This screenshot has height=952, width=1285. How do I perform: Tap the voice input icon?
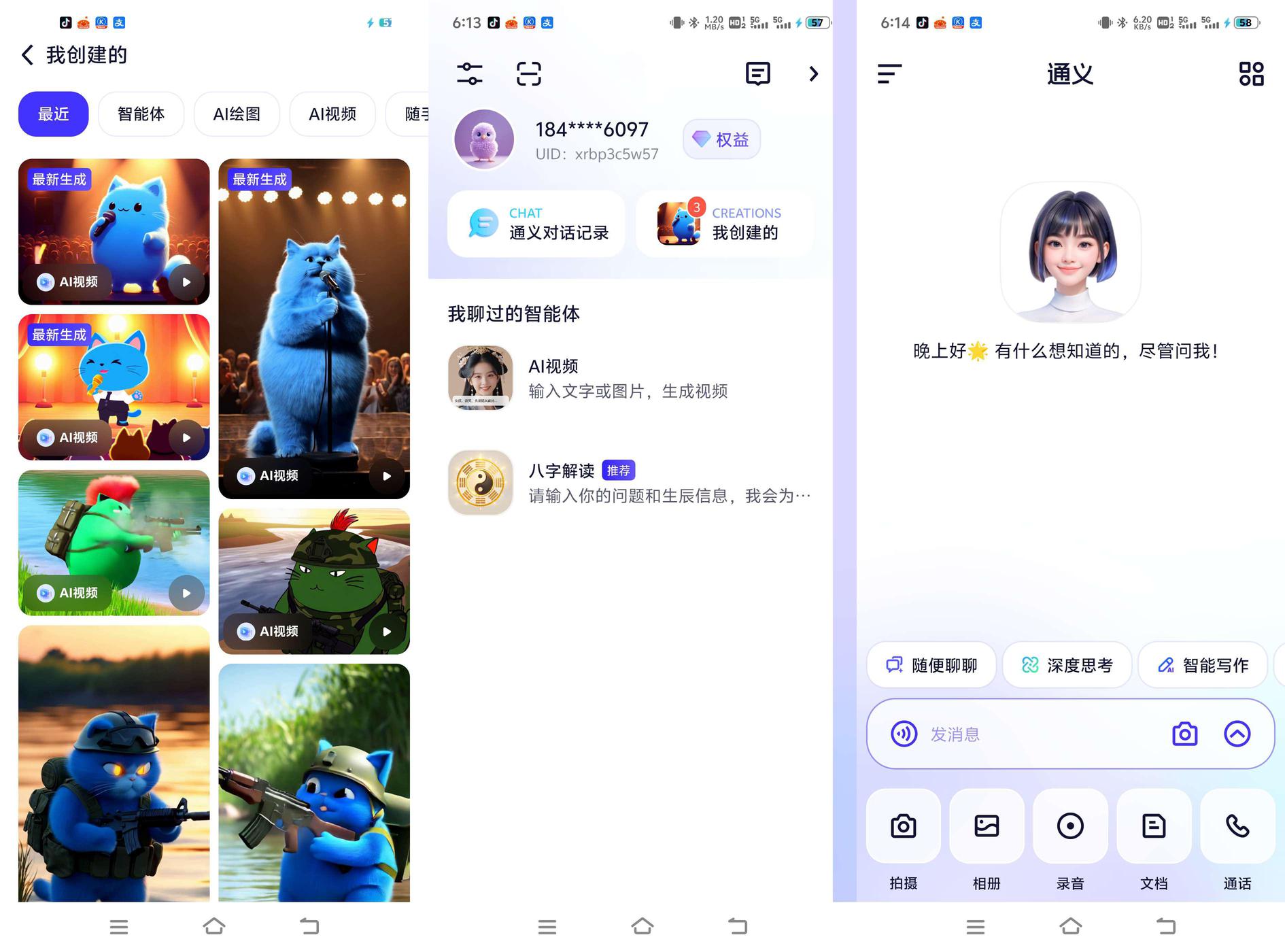click(x=904, y=734)
